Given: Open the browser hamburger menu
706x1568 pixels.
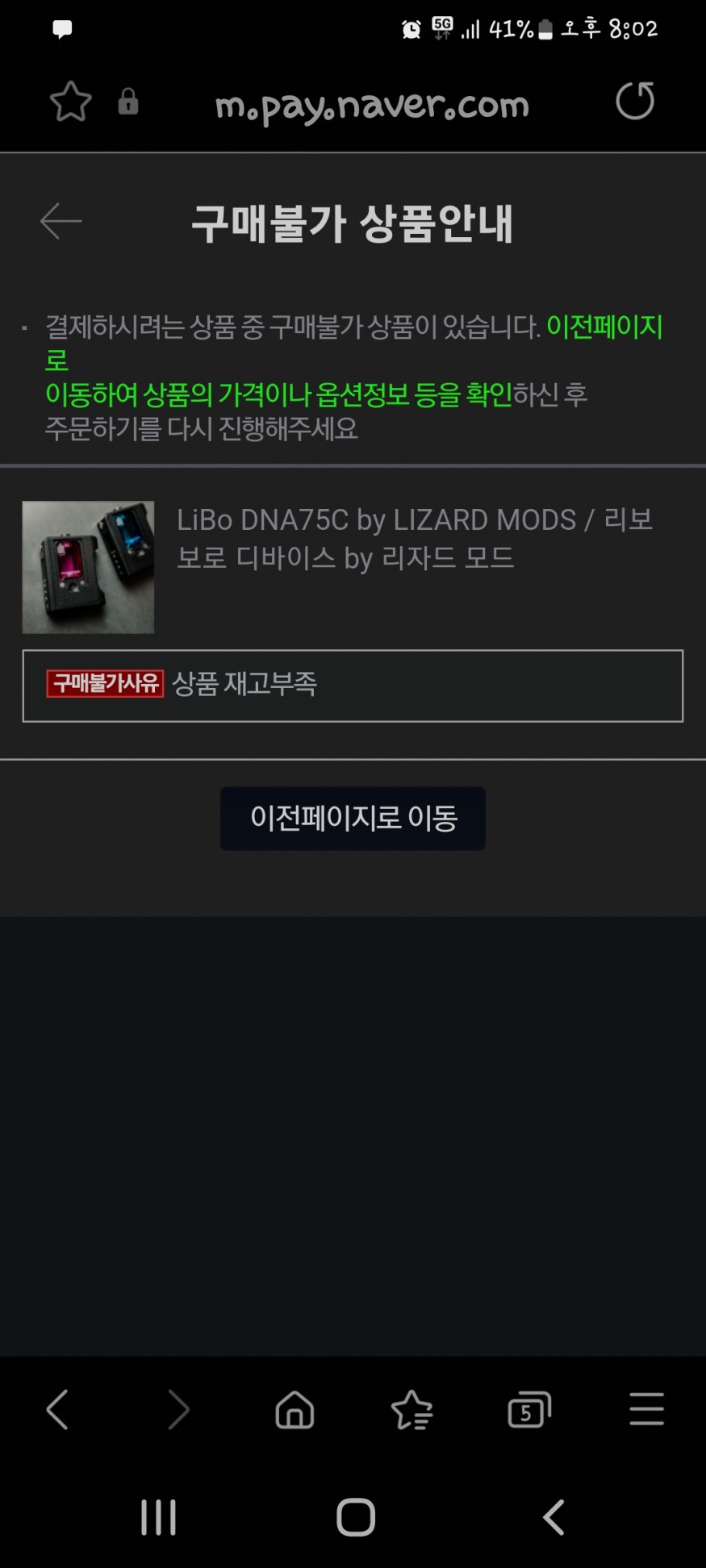Looking at the screenshot, I should (x=646, y=1409).
